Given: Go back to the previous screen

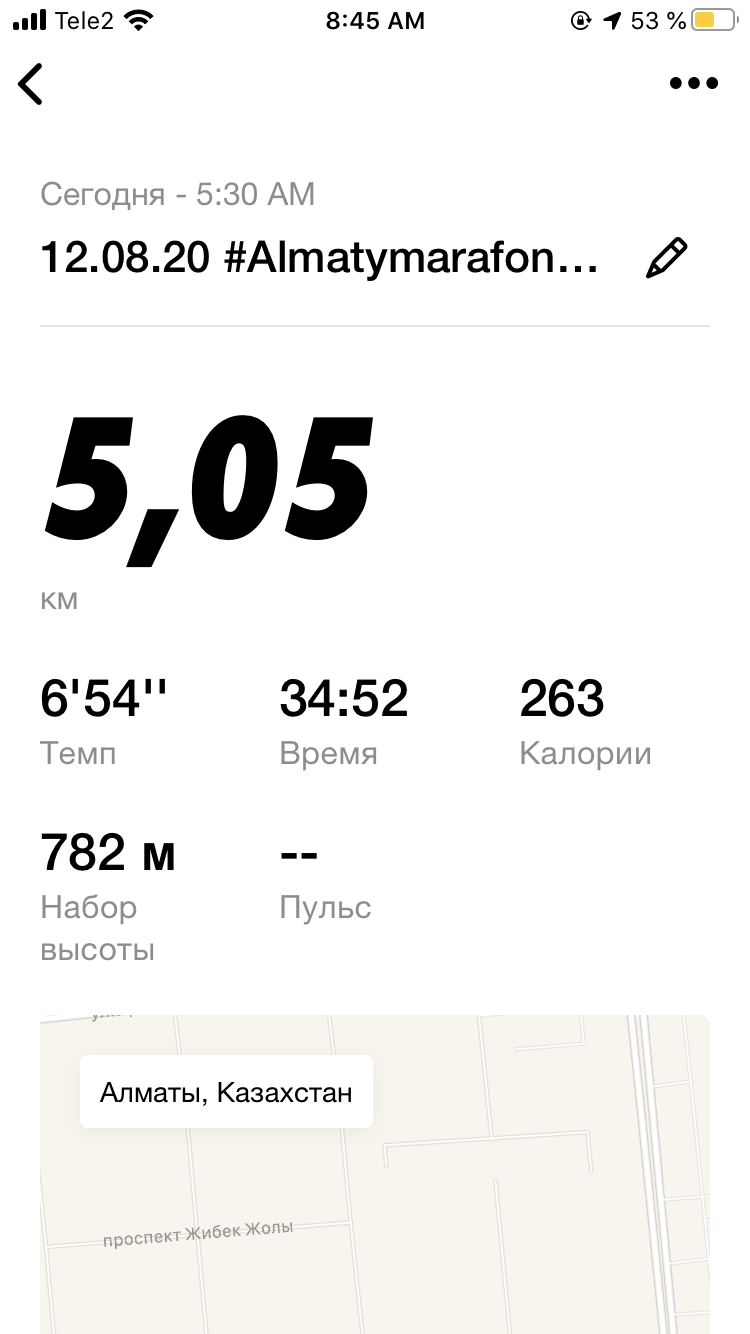Looking at the screenshot, I should 31,84.
